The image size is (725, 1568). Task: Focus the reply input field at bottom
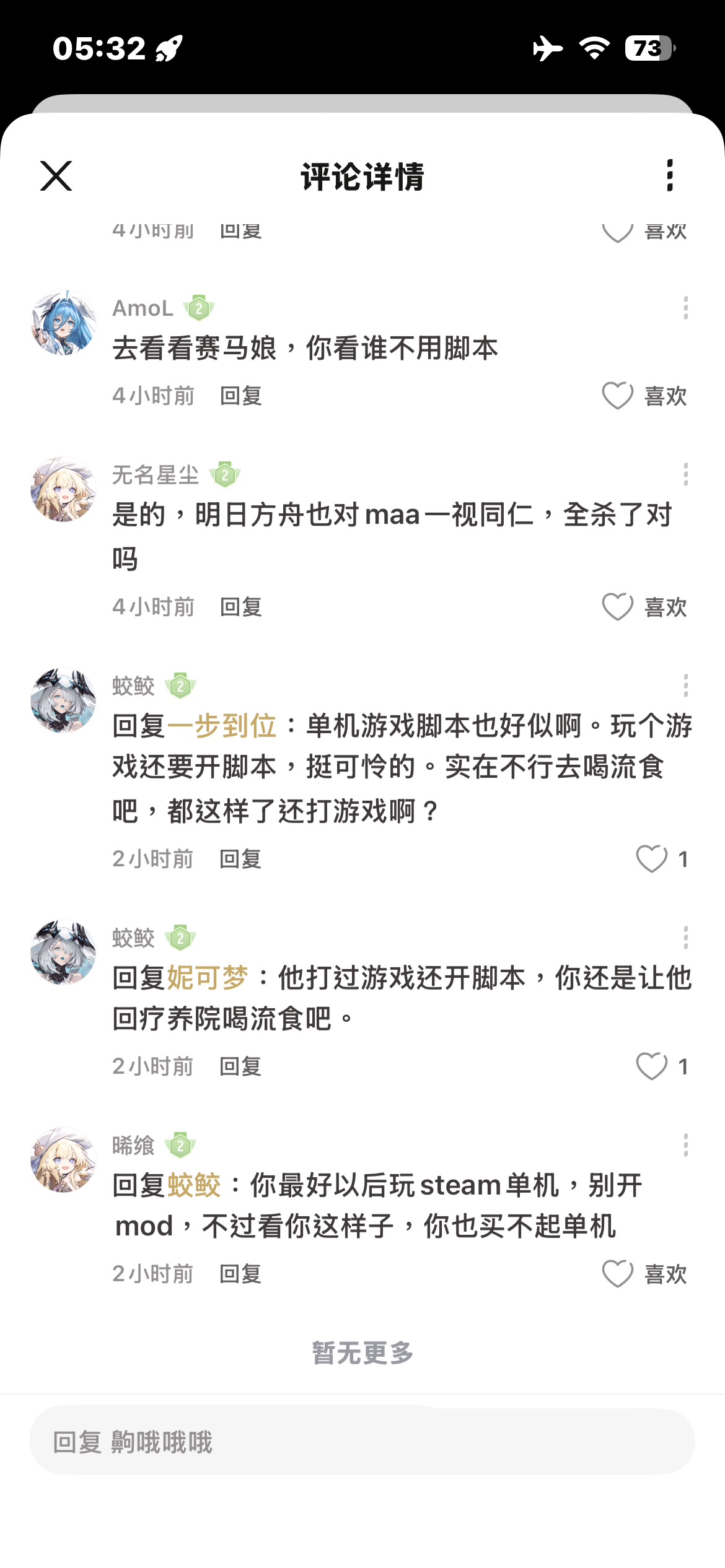(x=362, y=1442)
